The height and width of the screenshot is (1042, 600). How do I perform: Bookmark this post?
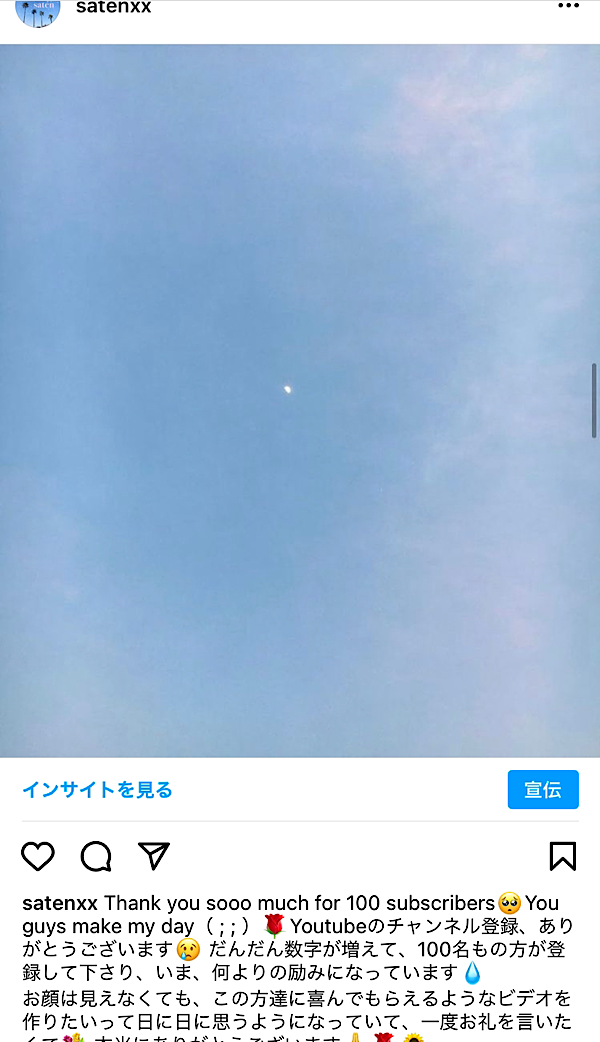[562, 856]
